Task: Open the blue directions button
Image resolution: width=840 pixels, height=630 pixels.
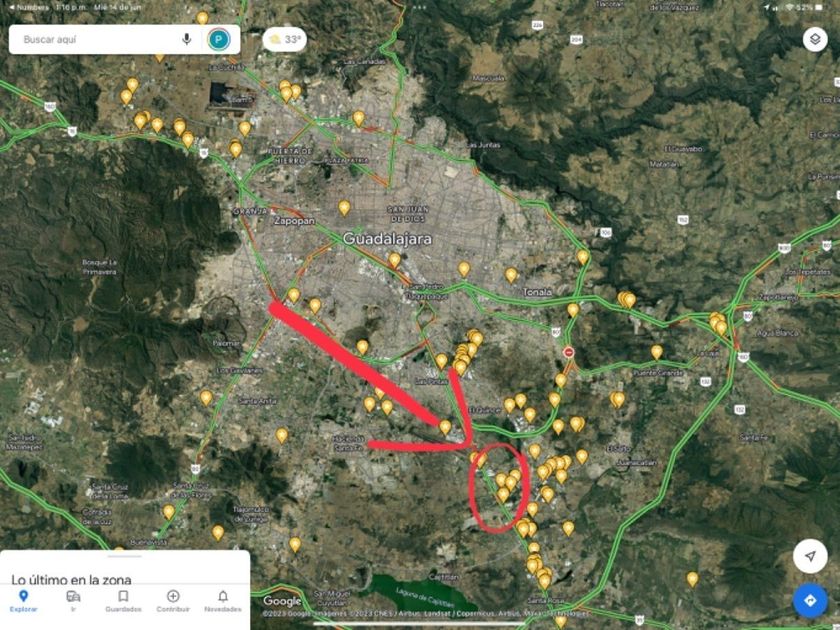Action: point(809,600)
